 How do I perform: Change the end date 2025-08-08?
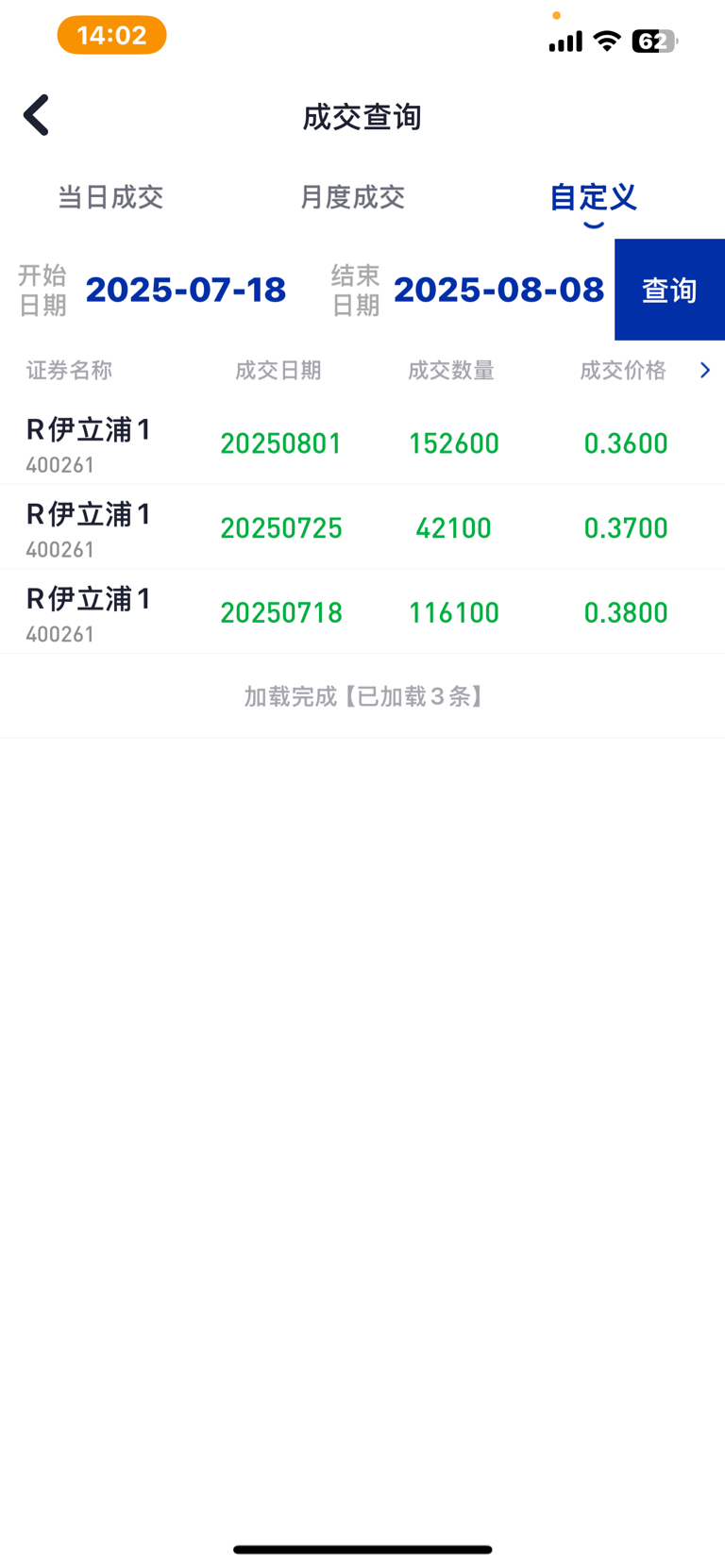pos(498,290)
